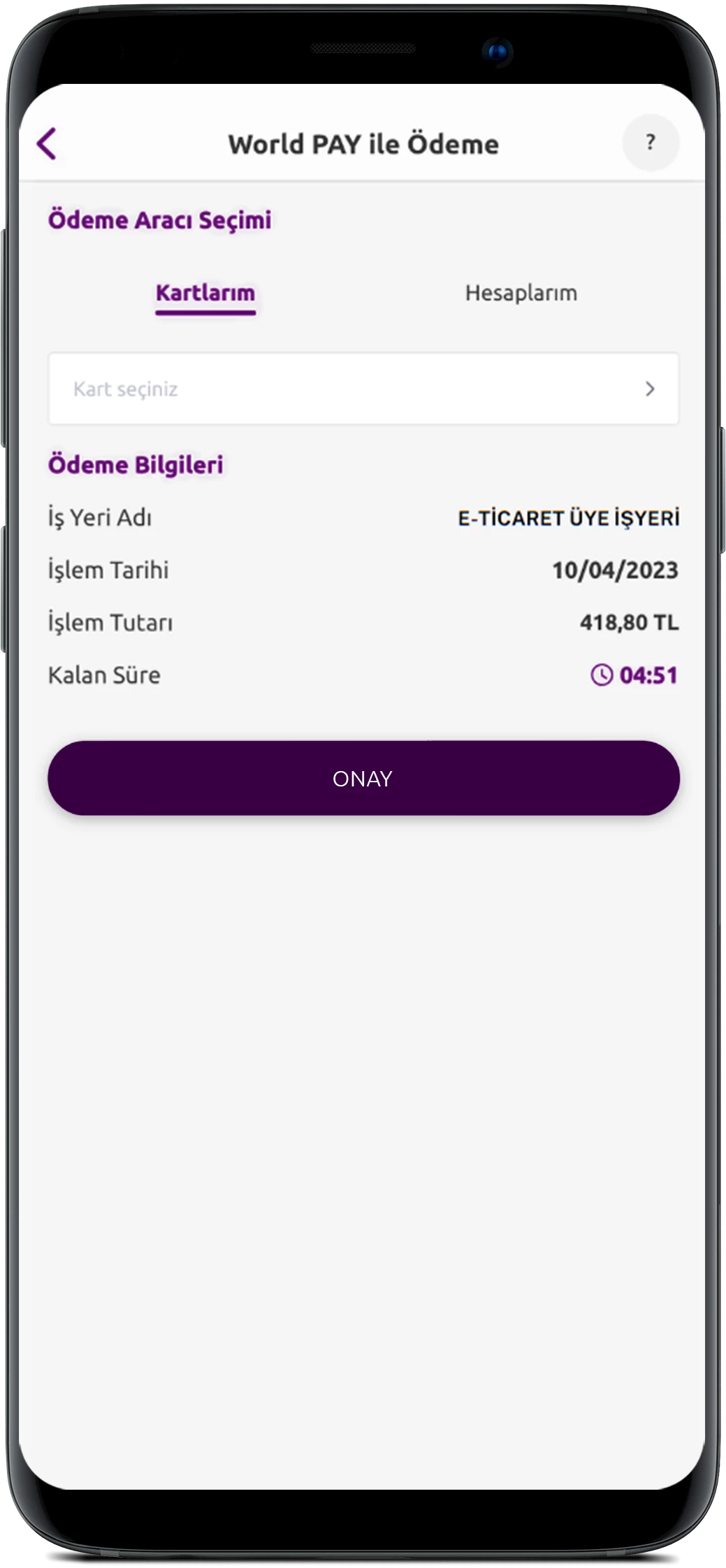Select the Kartlarım tab

[205, 293]
